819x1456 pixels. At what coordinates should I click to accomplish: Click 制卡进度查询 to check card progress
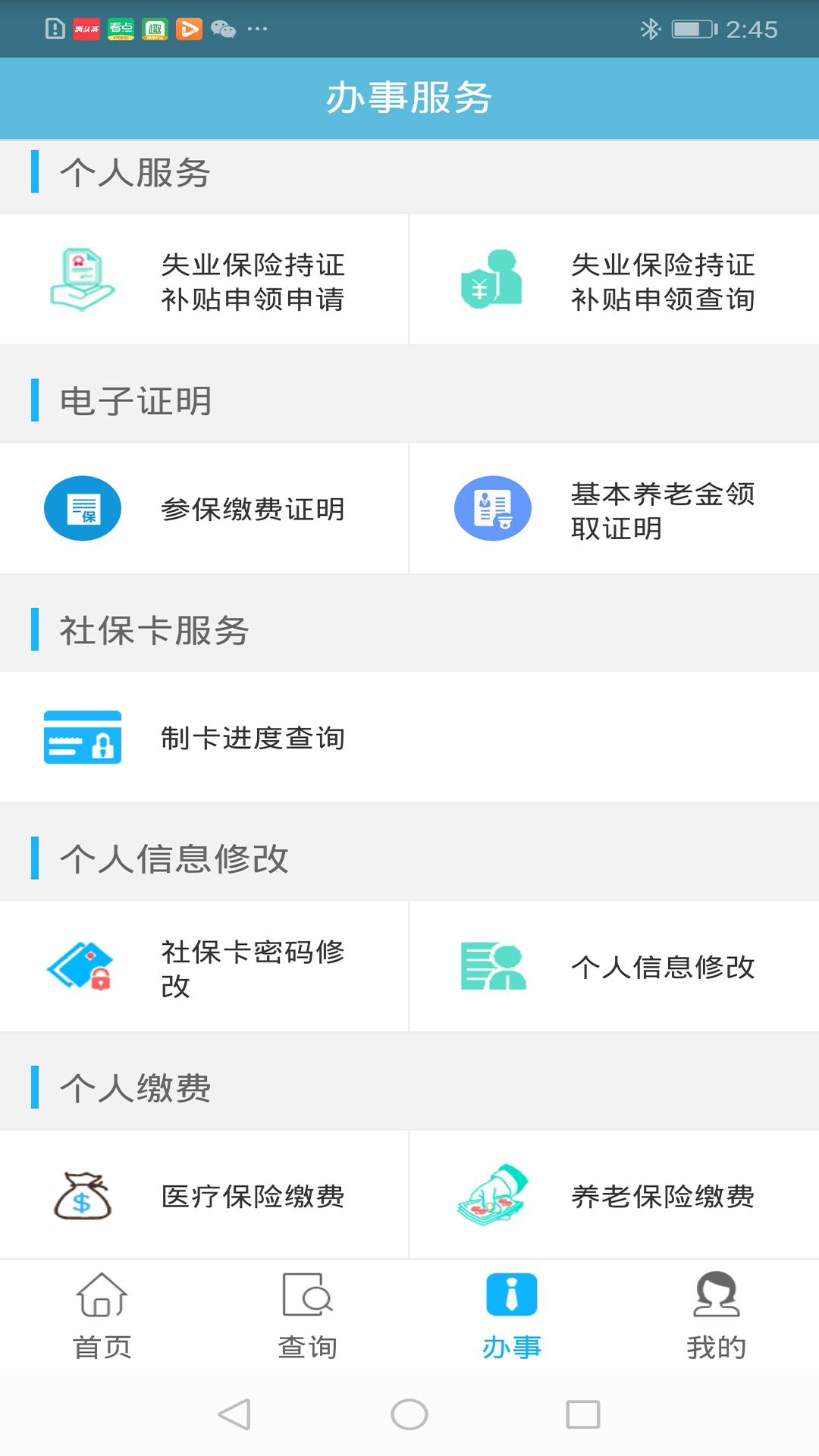(x=253, y=736)
